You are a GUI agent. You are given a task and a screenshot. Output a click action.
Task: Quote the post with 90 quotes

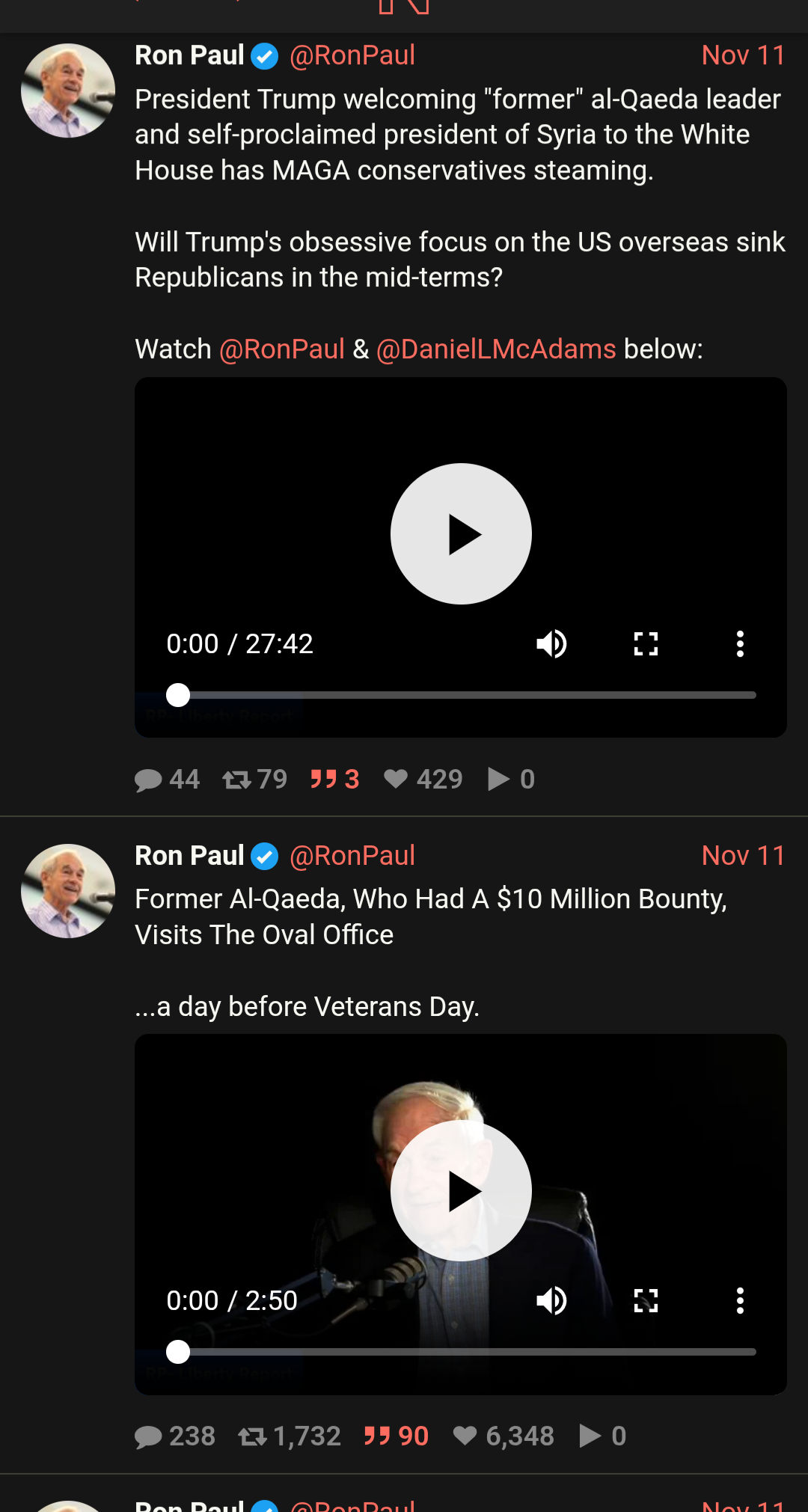(x=378, y=1436)
